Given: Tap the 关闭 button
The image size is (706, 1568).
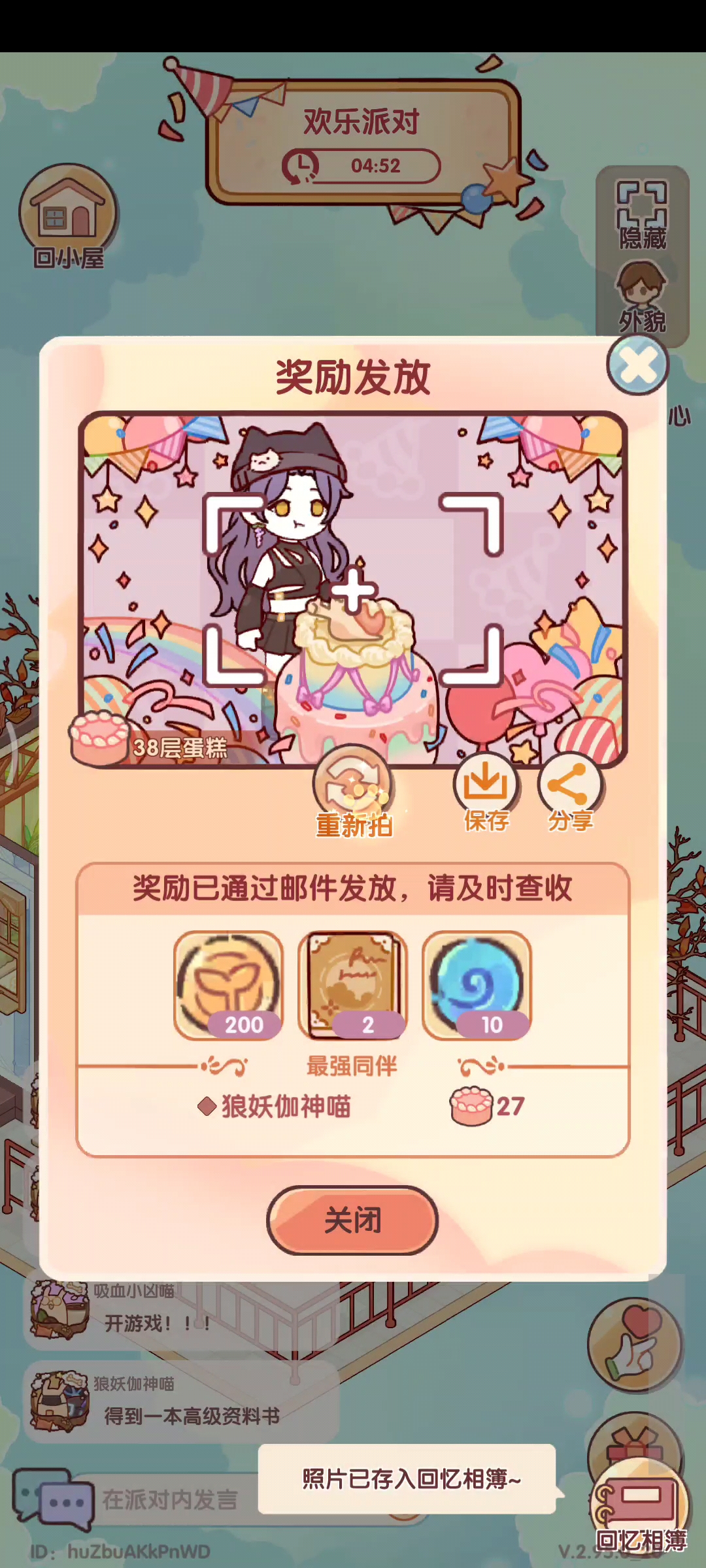Looking at the screenshot, I should (x=352, y=1219).
